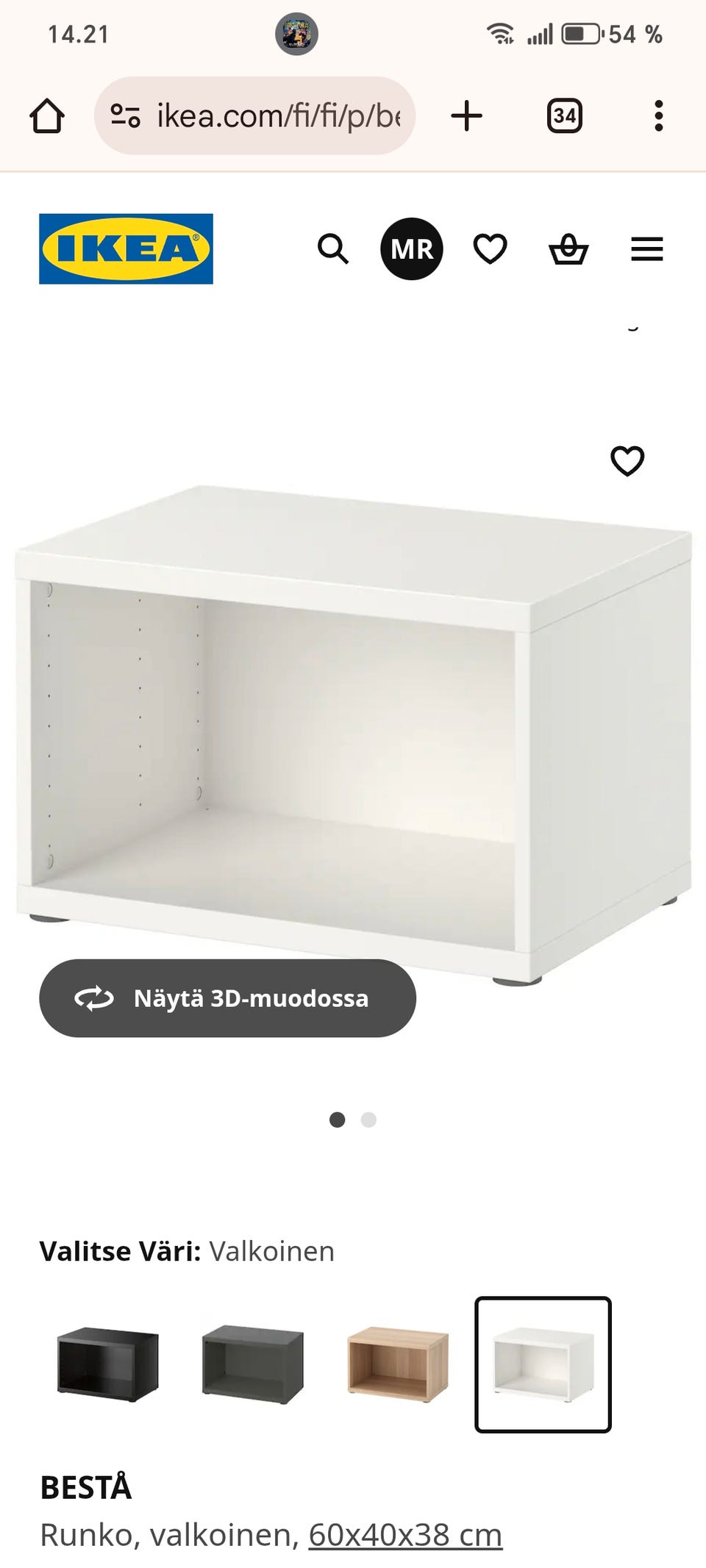Add BESTÅ frame to favorites
Screen dimensions: 706x1568
coord(627,461)
